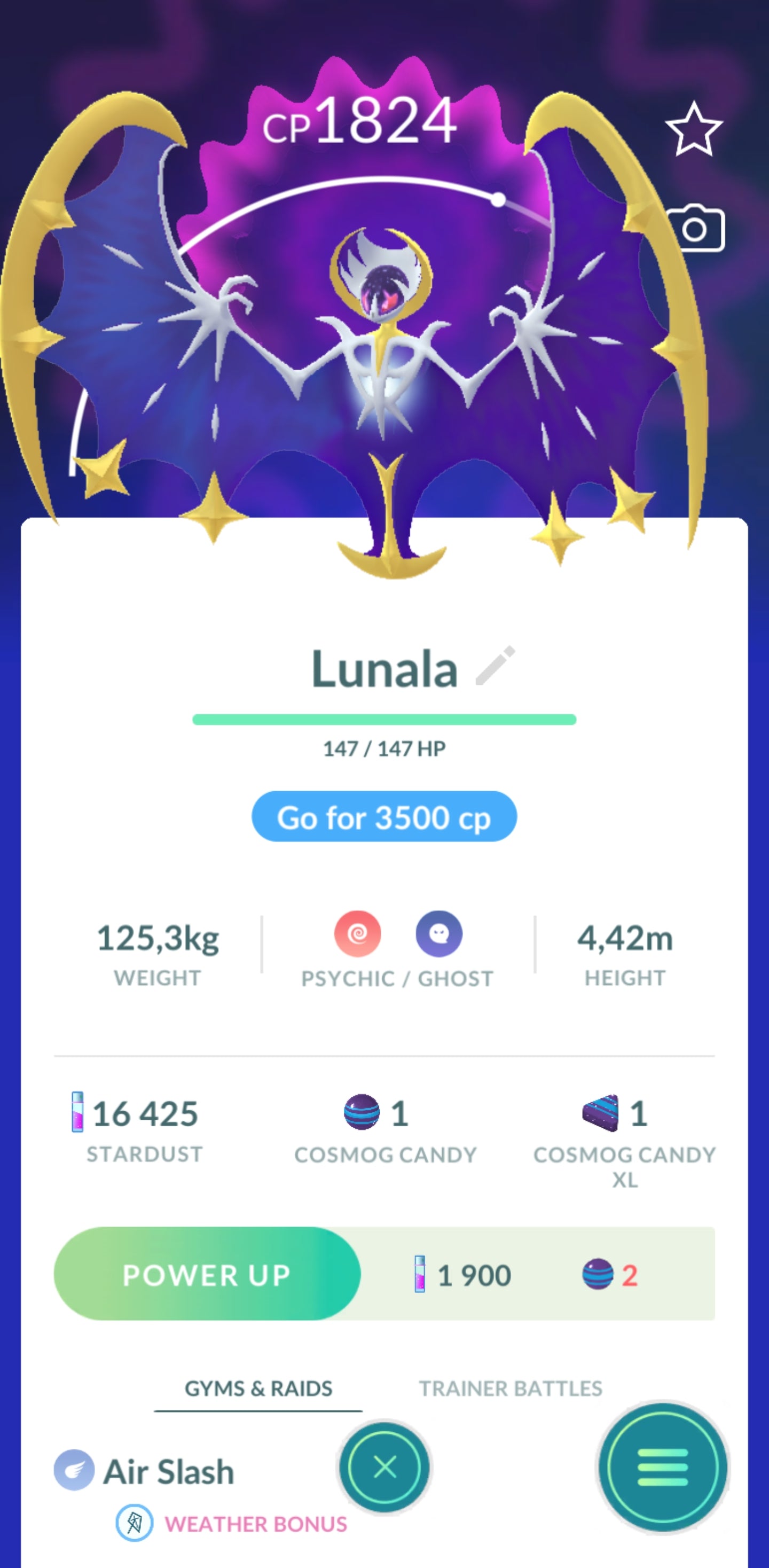Switch to the Trainer Battles tab
This screenshot has width=769, height=1568.
point(510,1388)
